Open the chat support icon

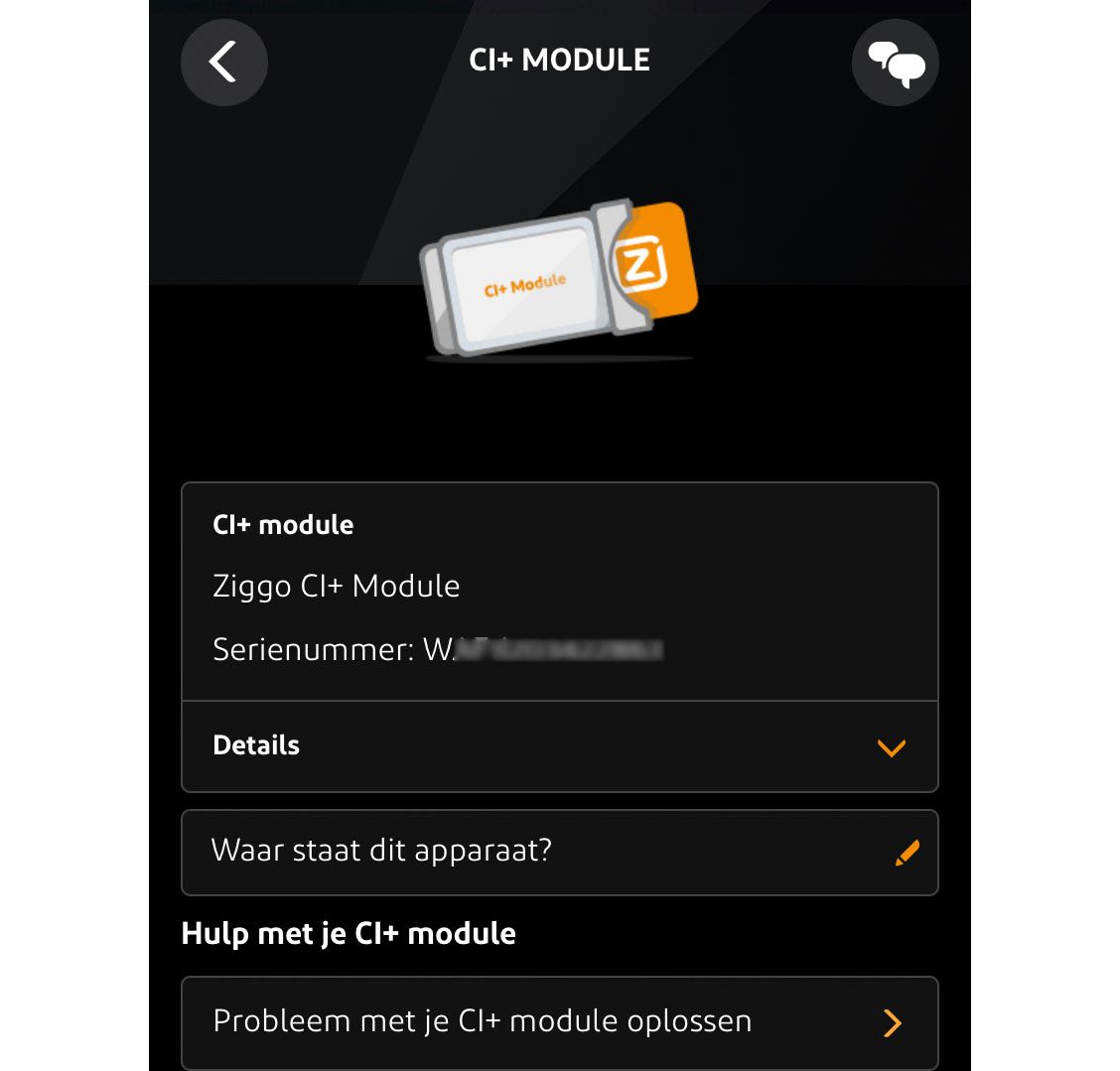pyautogui.click(x=895, y=63)
